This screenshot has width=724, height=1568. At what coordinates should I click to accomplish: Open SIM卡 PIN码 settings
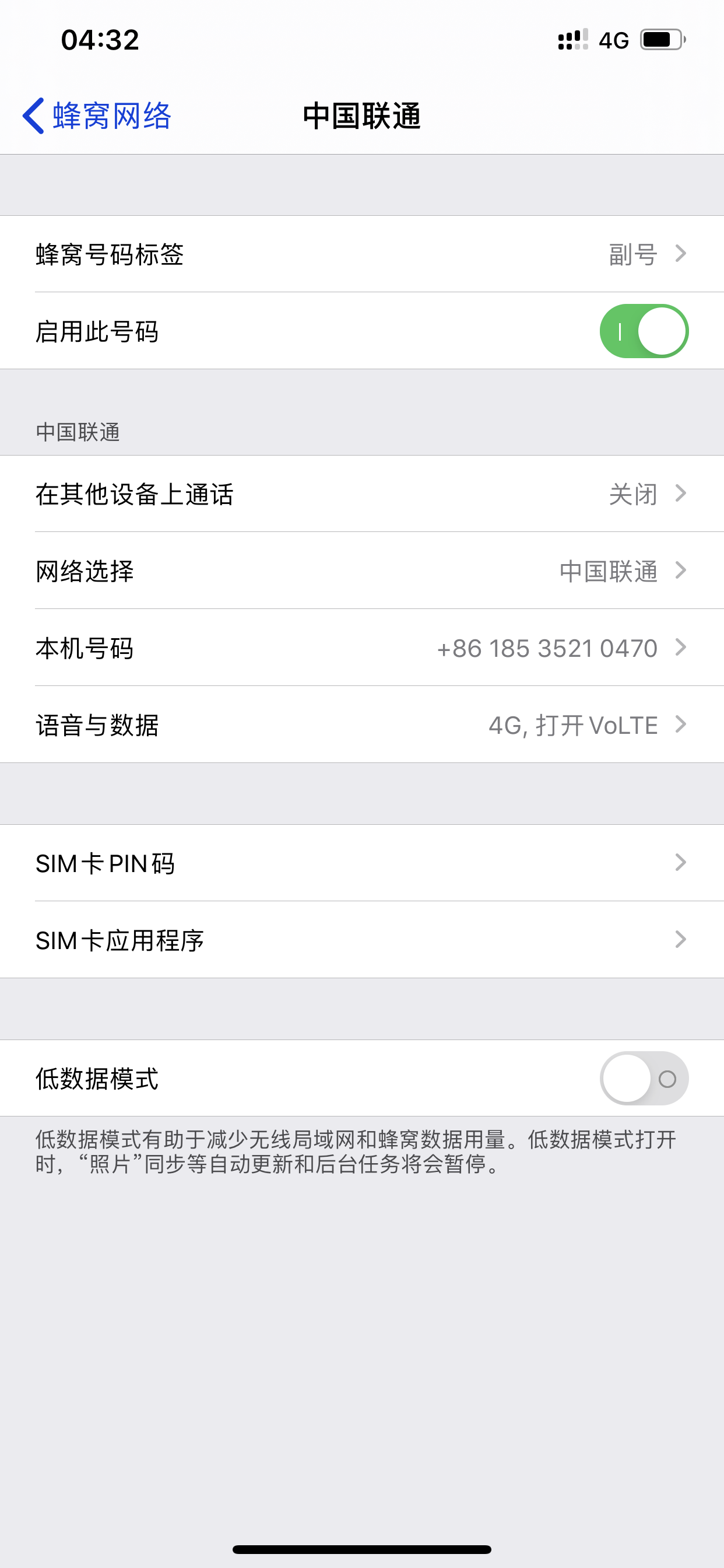(361, 863)
